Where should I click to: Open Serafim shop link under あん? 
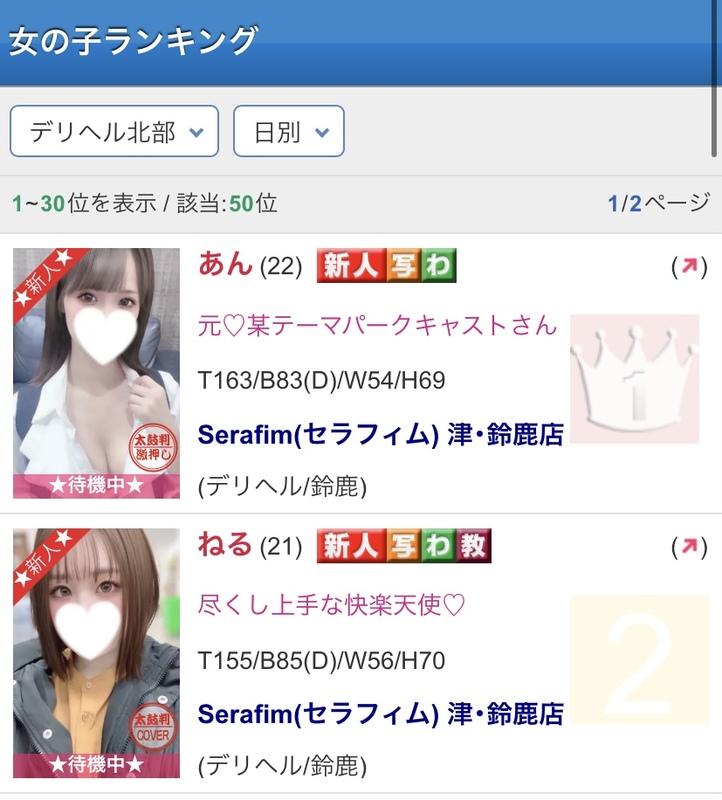click(380, 435)
